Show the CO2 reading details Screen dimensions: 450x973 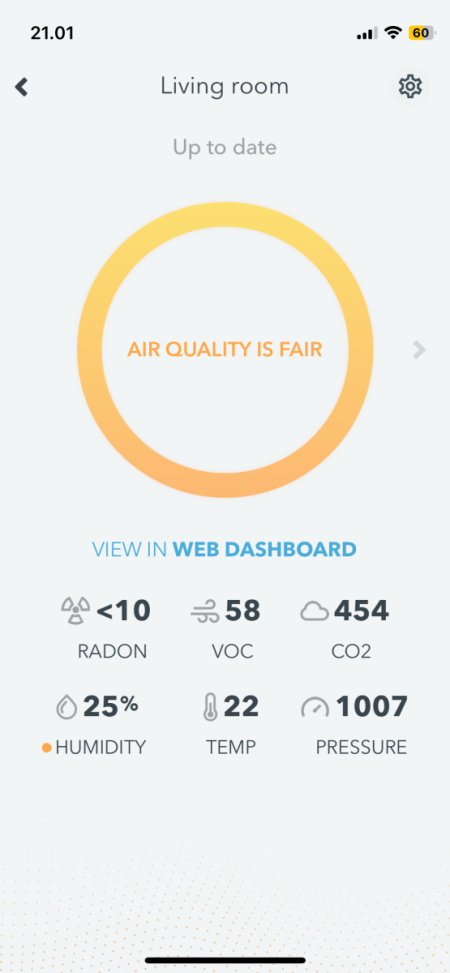click(344, 628)
